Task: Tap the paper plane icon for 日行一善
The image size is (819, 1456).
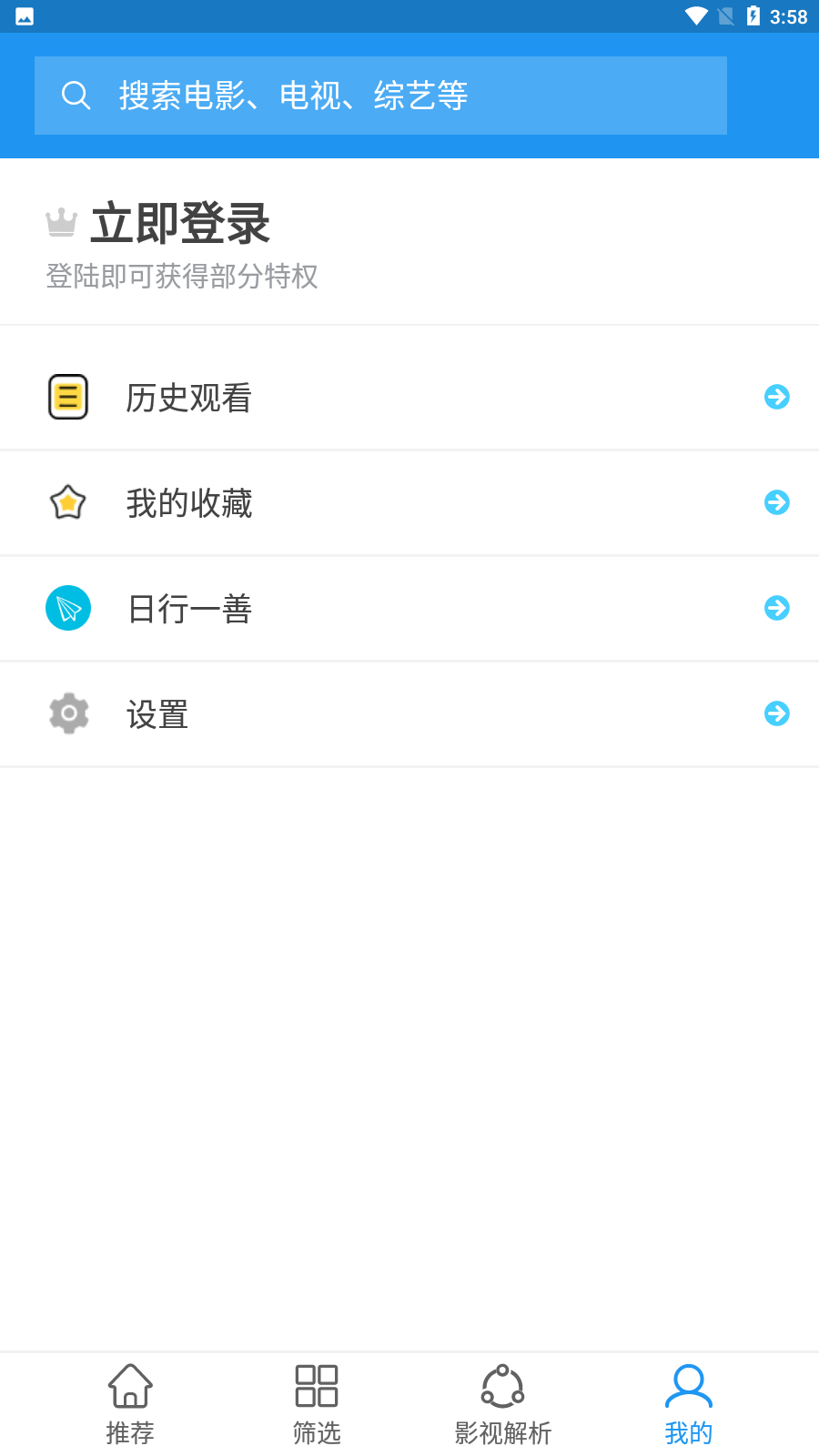Action: [x=68, y=608]
